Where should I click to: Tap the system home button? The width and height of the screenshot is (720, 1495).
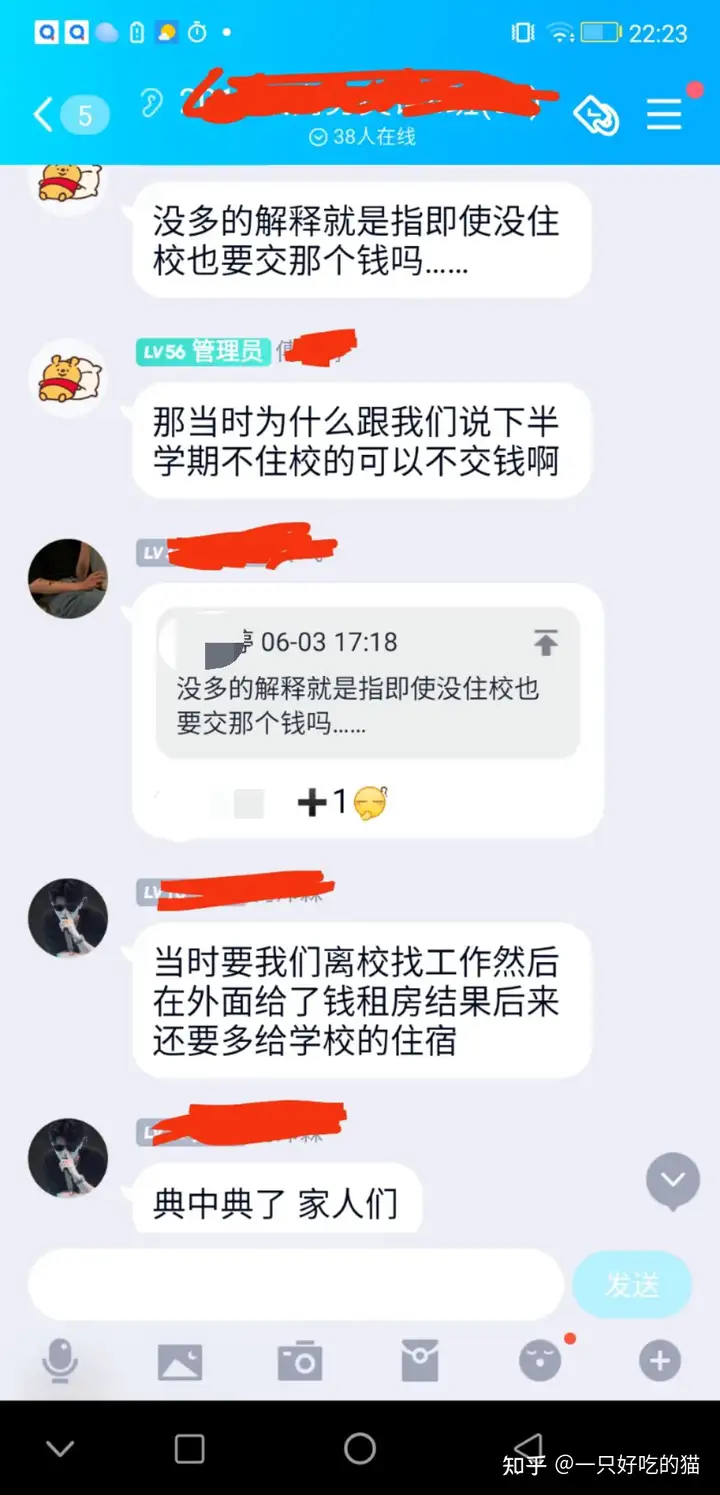point(360,1447)
